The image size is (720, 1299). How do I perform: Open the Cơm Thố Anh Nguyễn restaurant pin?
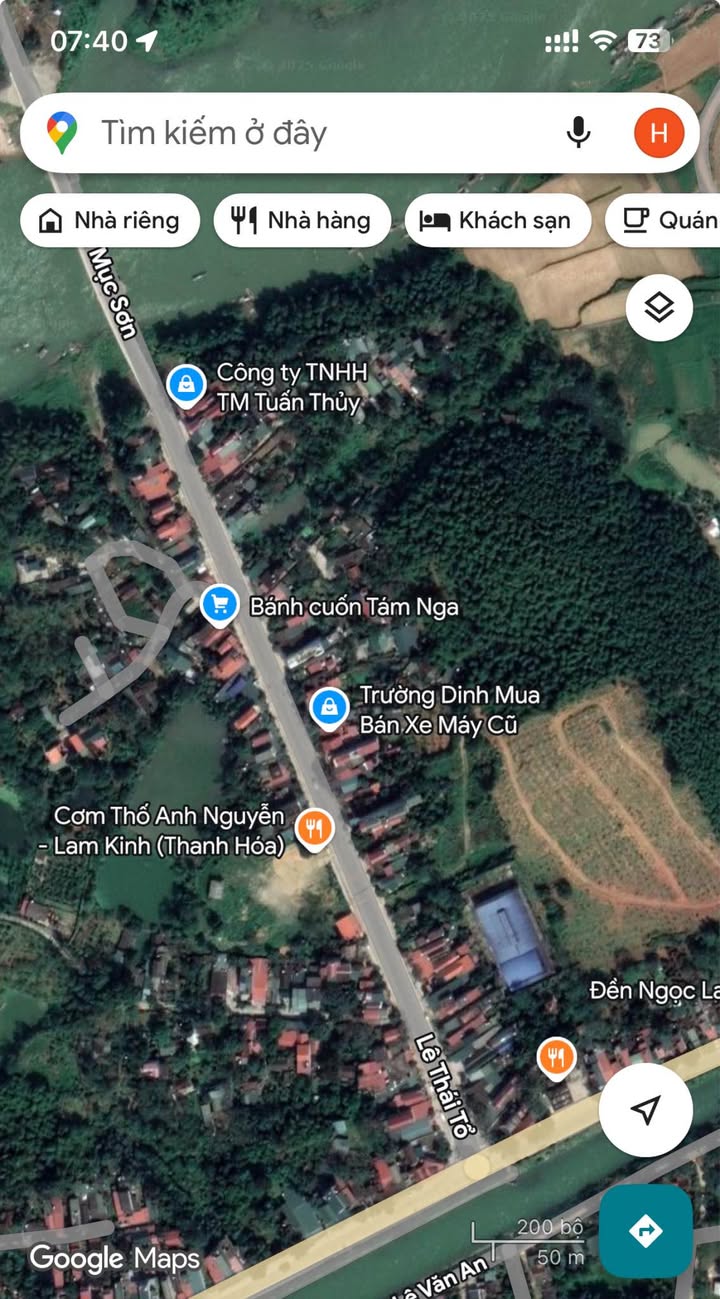coord(315,829)
